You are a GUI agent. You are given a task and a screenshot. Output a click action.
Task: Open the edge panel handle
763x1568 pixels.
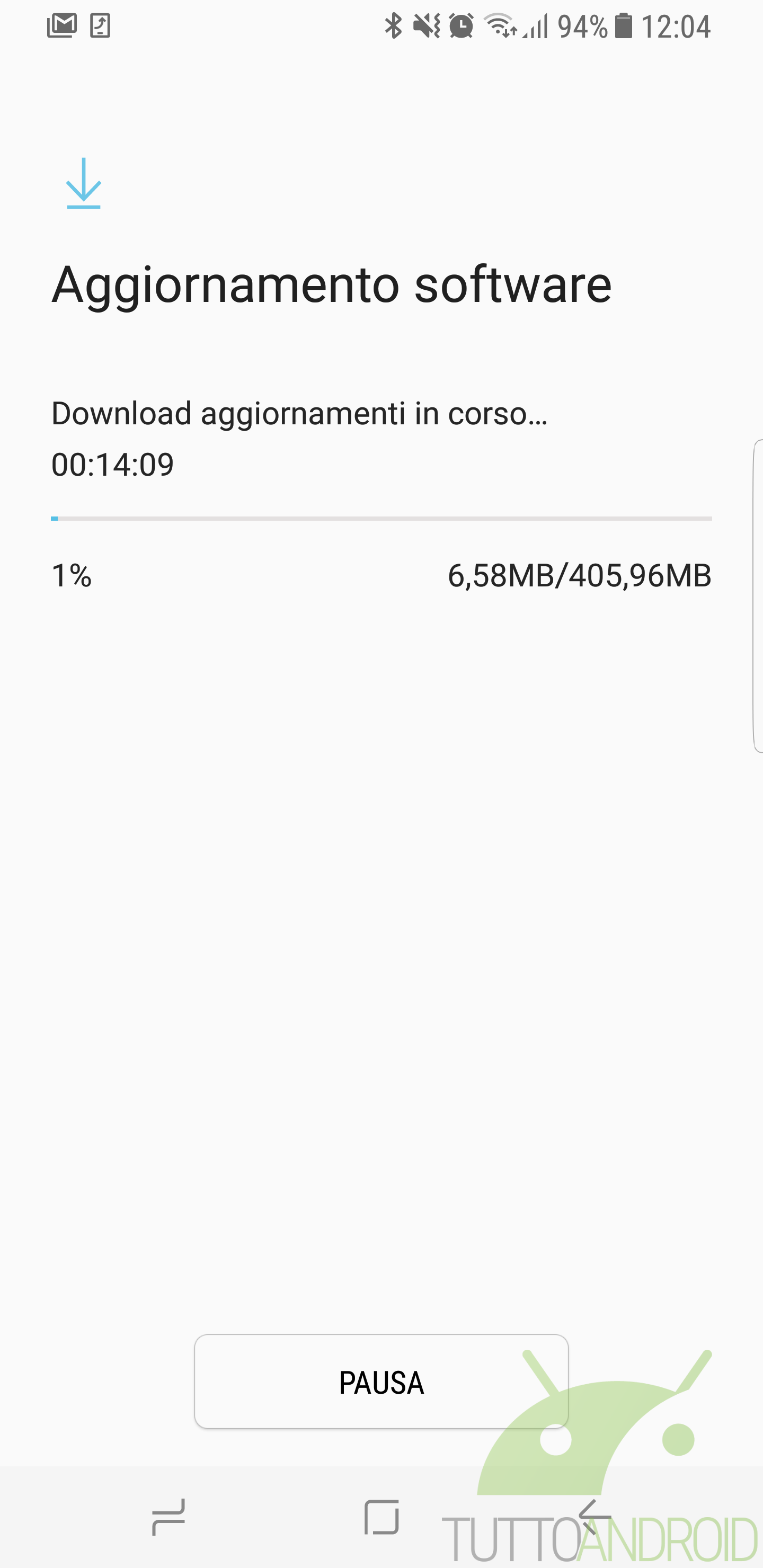pos(758,596)
